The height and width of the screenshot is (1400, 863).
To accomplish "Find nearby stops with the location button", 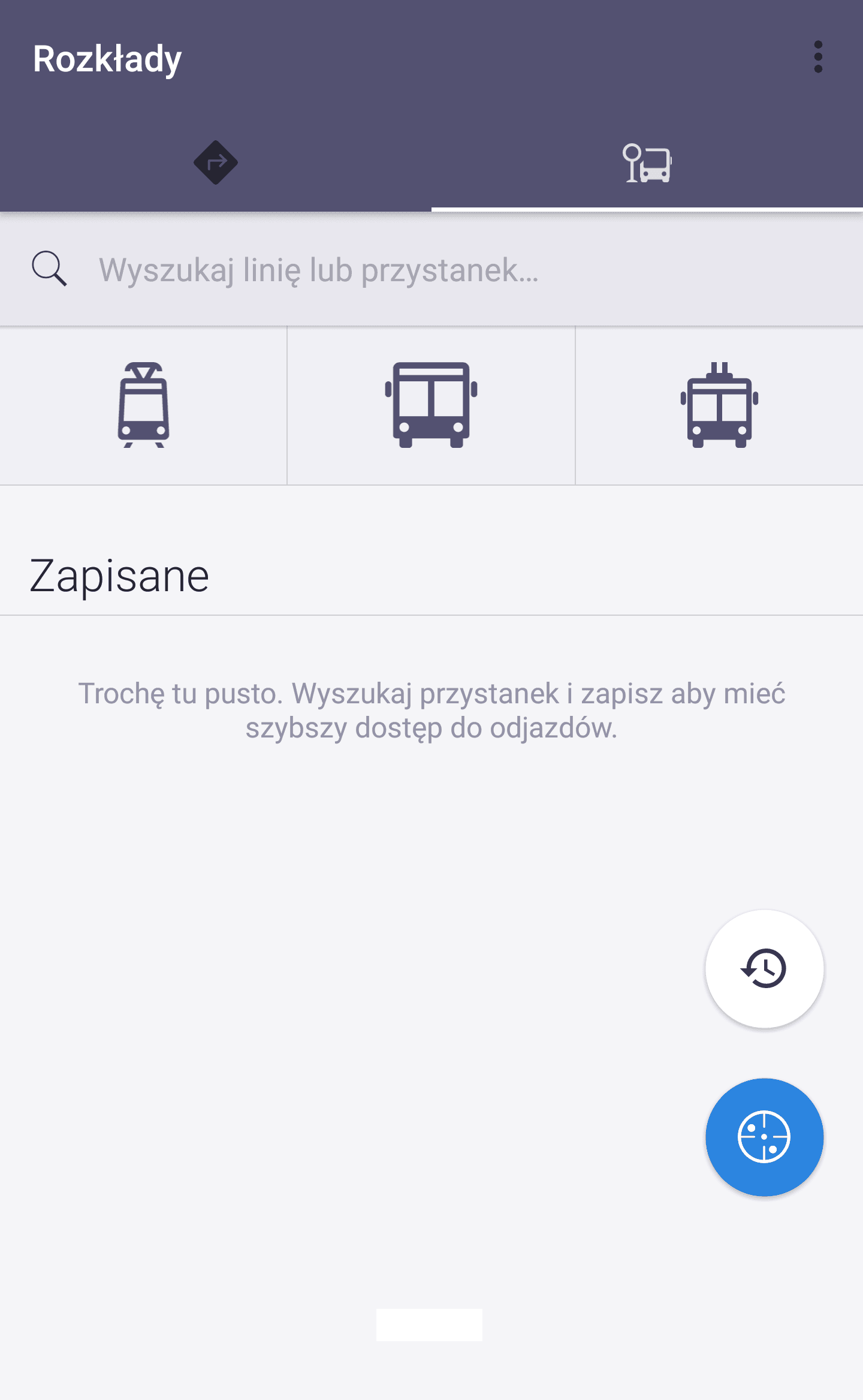I will pyautogui.click(x=764, y=1137).
